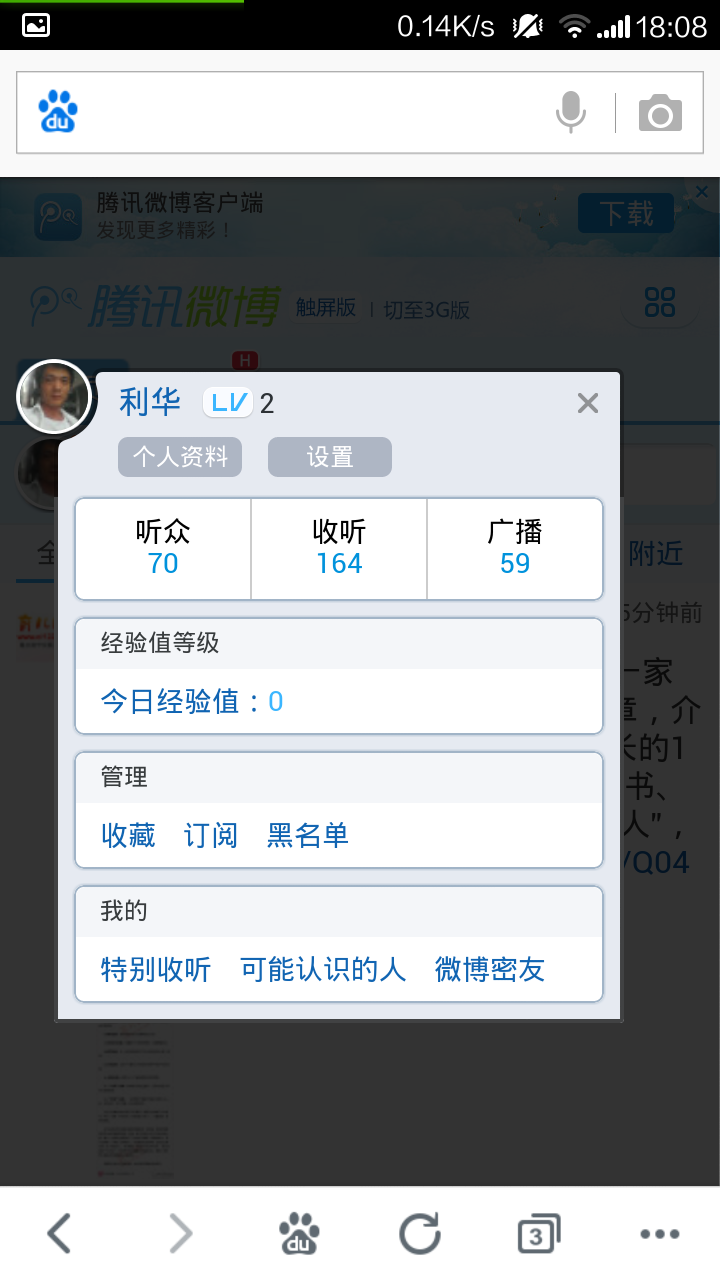Viewport: 720px width, 1280px height.
Task: Open 黑名单 blacklist
Action: tap(308, 835)
